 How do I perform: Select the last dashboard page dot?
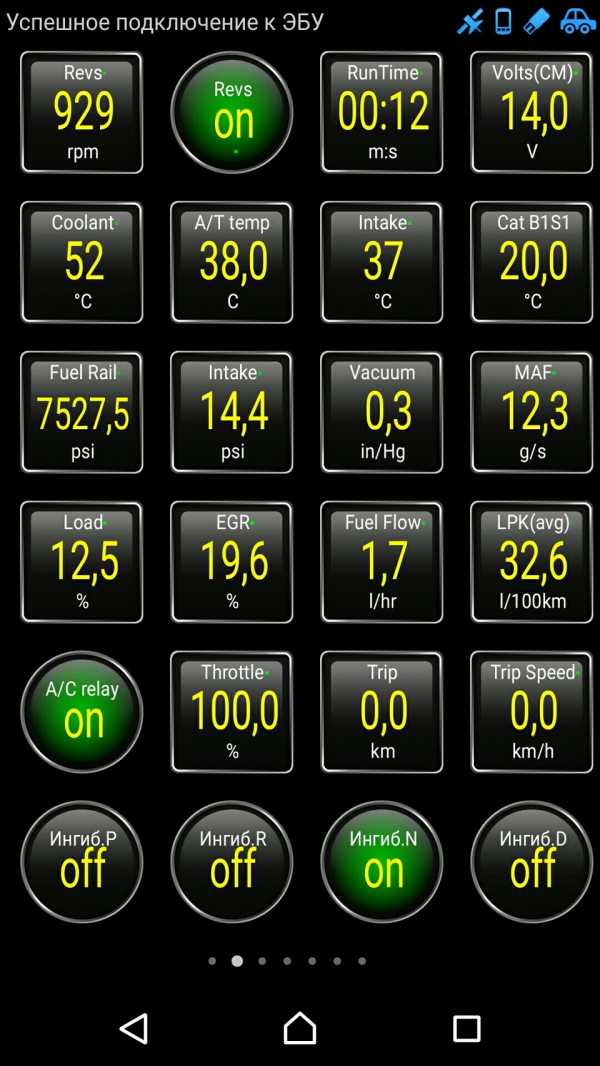coord(362,961)
